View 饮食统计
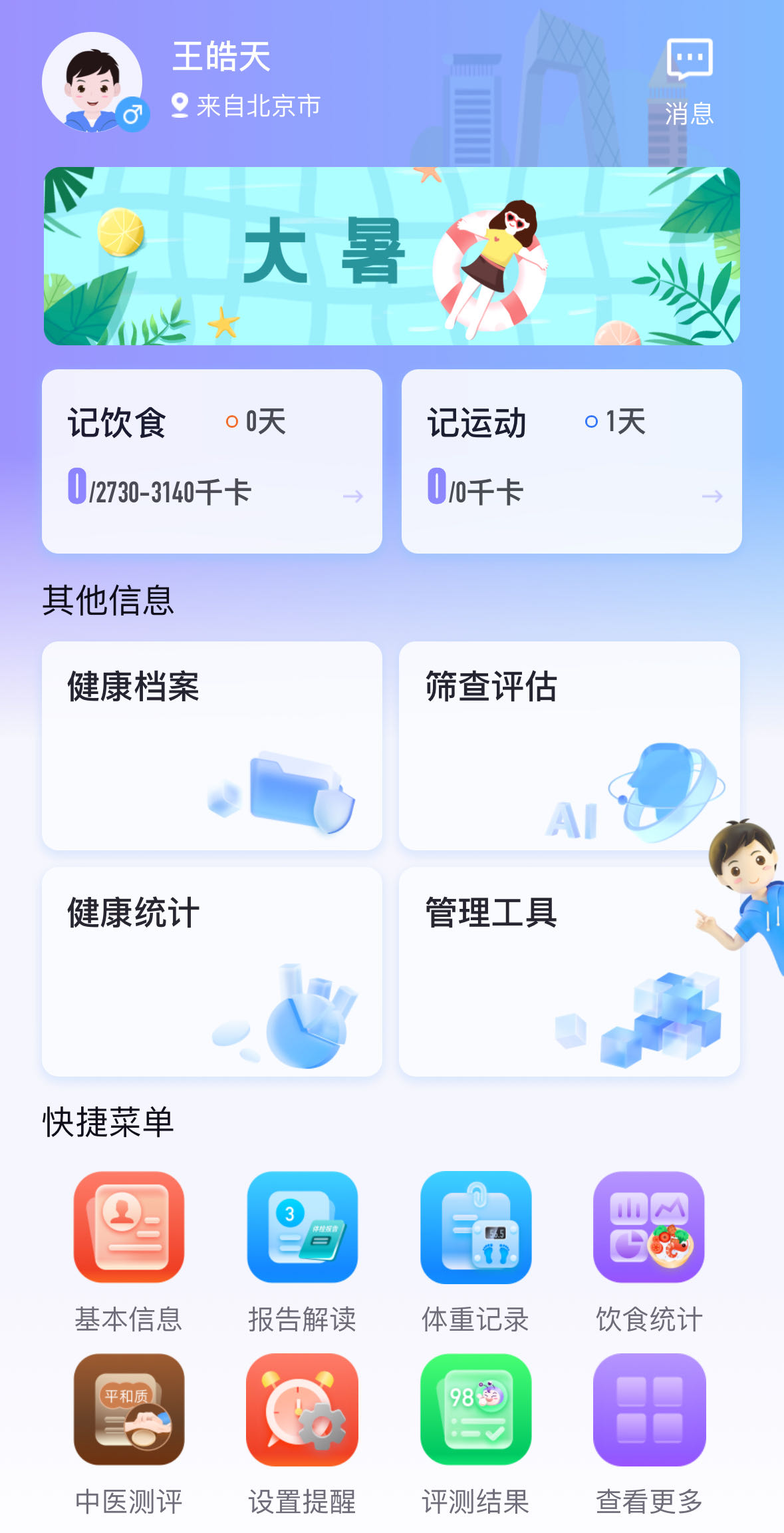Viewport: 784px width, 1533px height. point(648,1227)
